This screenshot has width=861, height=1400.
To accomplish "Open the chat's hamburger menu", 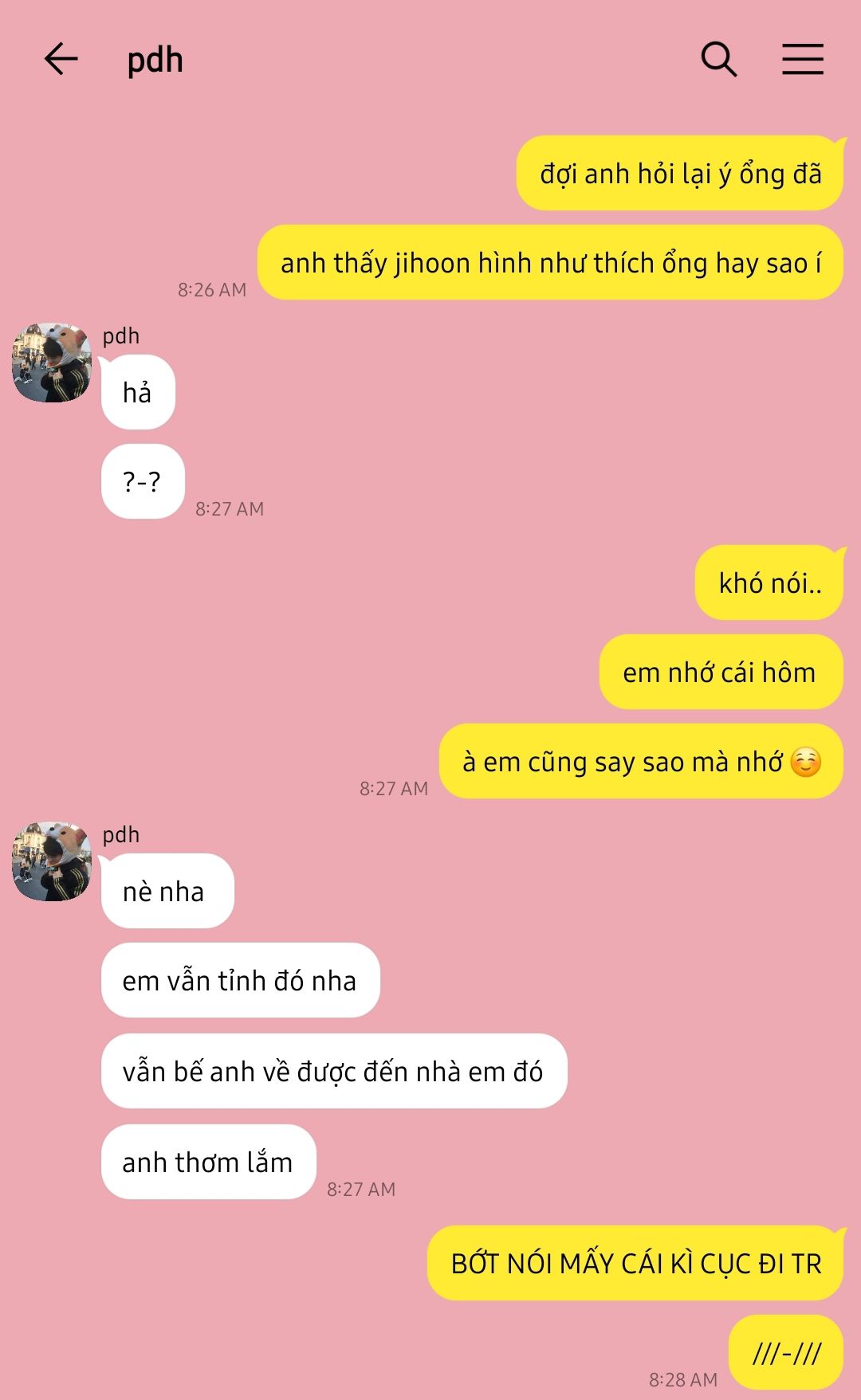I will point(802,60).
